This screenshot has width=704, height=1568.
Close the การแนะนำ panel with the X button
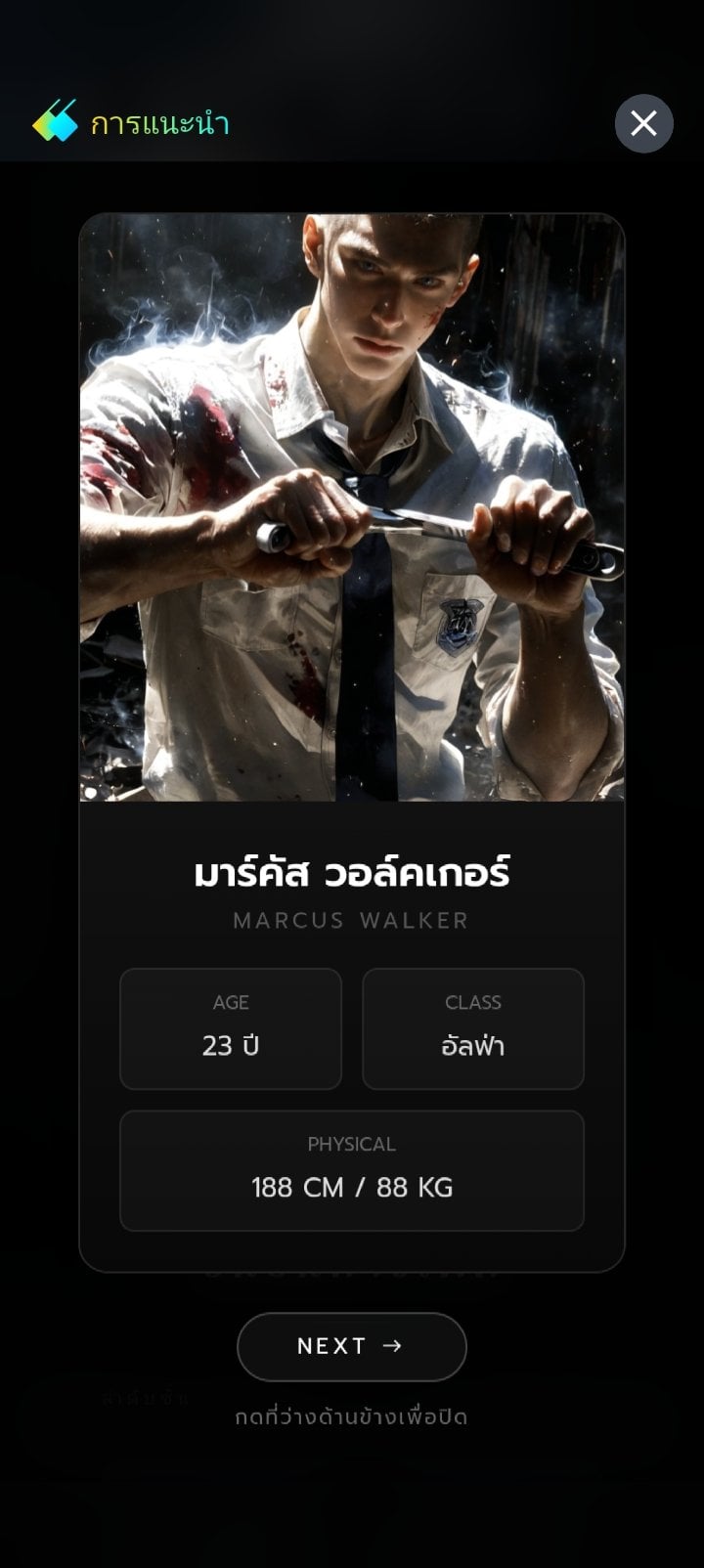coord(643,123)
